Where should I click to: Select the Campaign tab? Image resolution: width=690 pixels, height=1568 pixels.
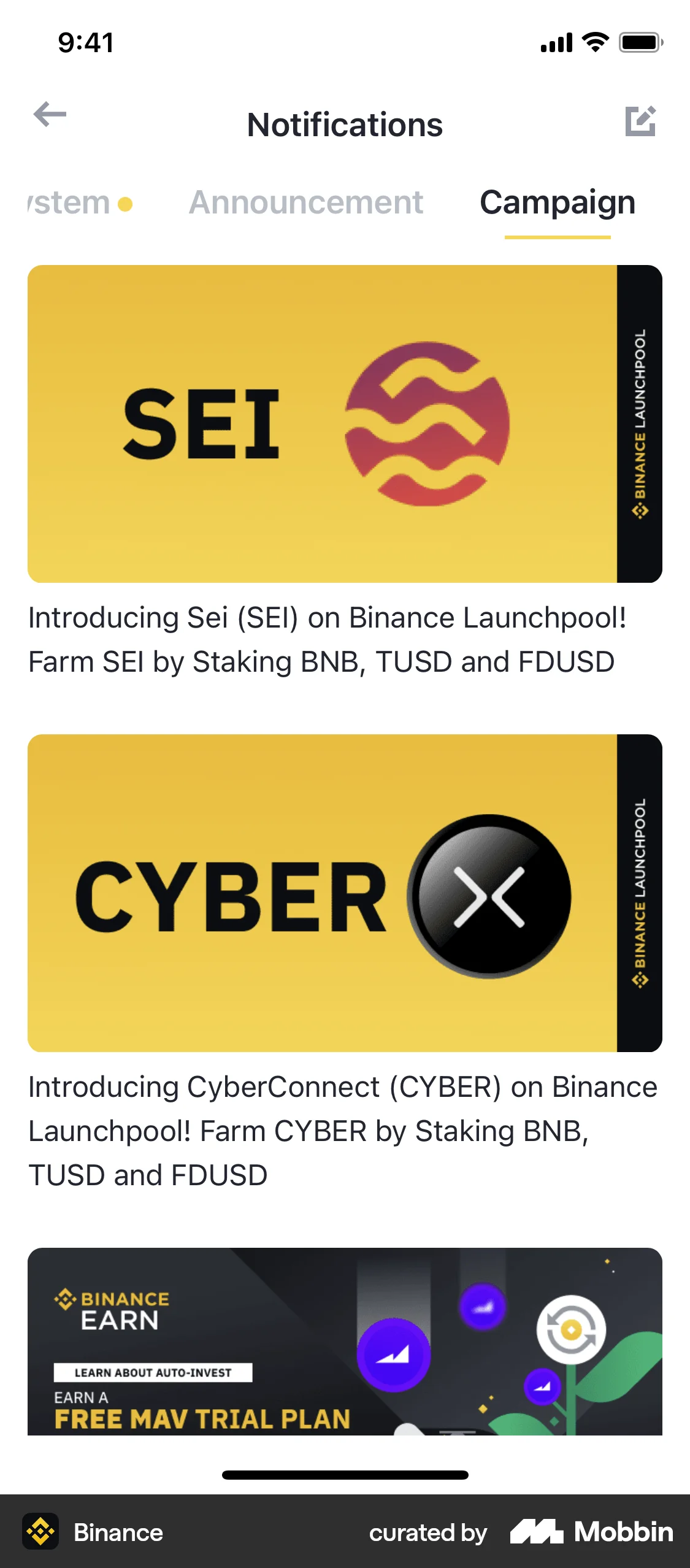click(557, 202)
